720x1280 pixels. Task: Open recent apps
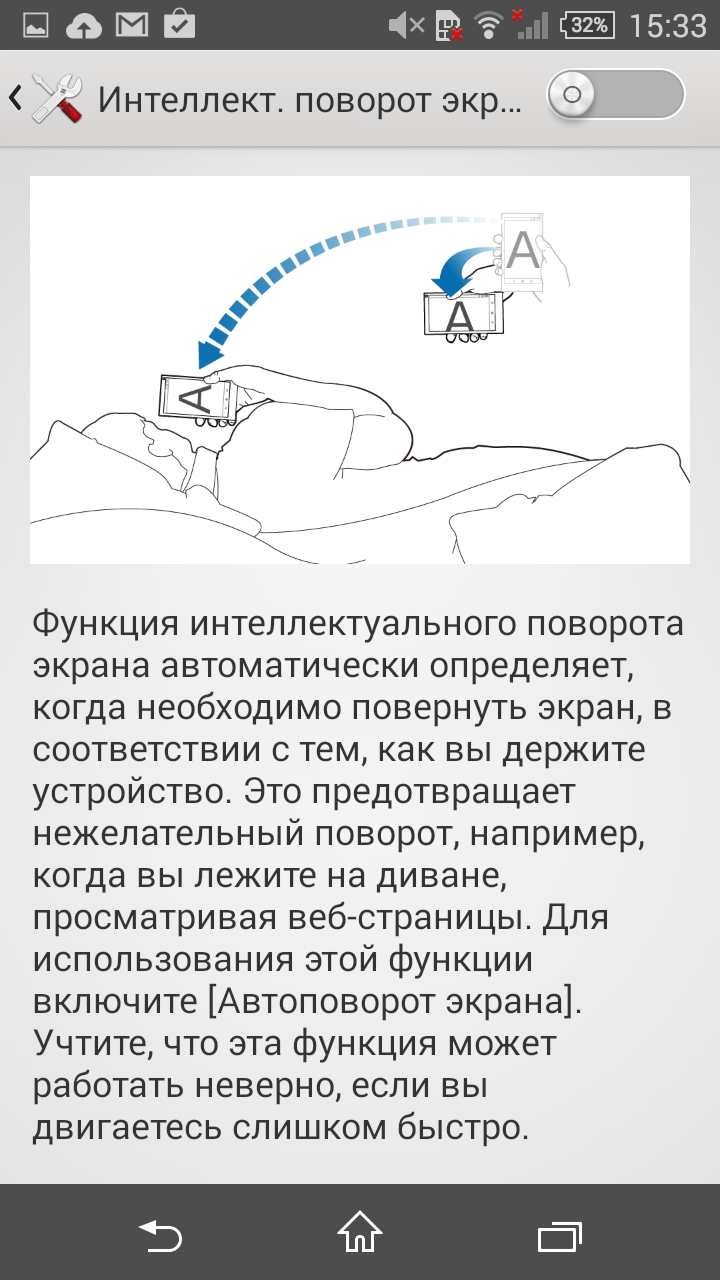tap(560, 1234)
